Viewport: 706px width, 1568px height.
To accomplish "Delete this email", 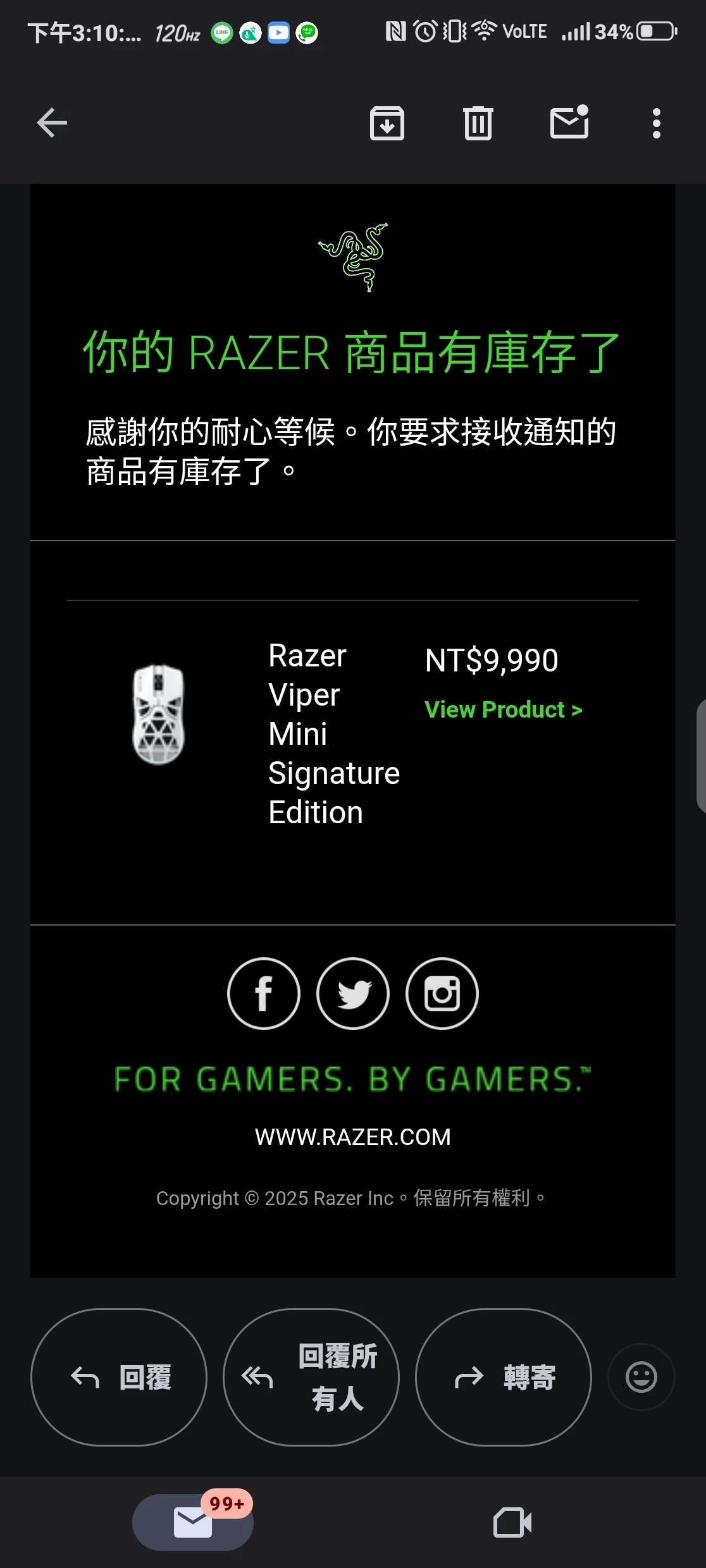I will (x=478, y=123).
